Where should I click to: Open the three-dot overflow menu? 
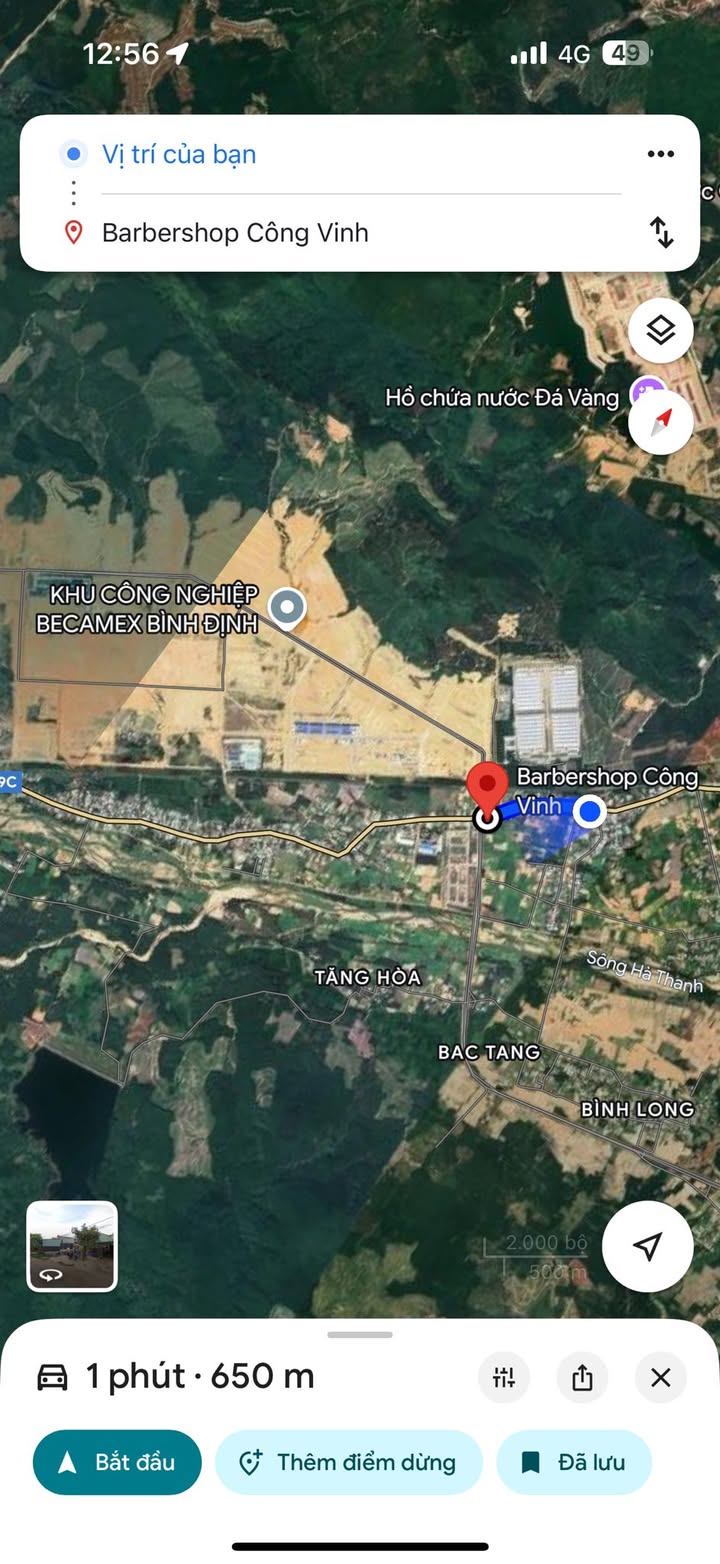[660, 154]
